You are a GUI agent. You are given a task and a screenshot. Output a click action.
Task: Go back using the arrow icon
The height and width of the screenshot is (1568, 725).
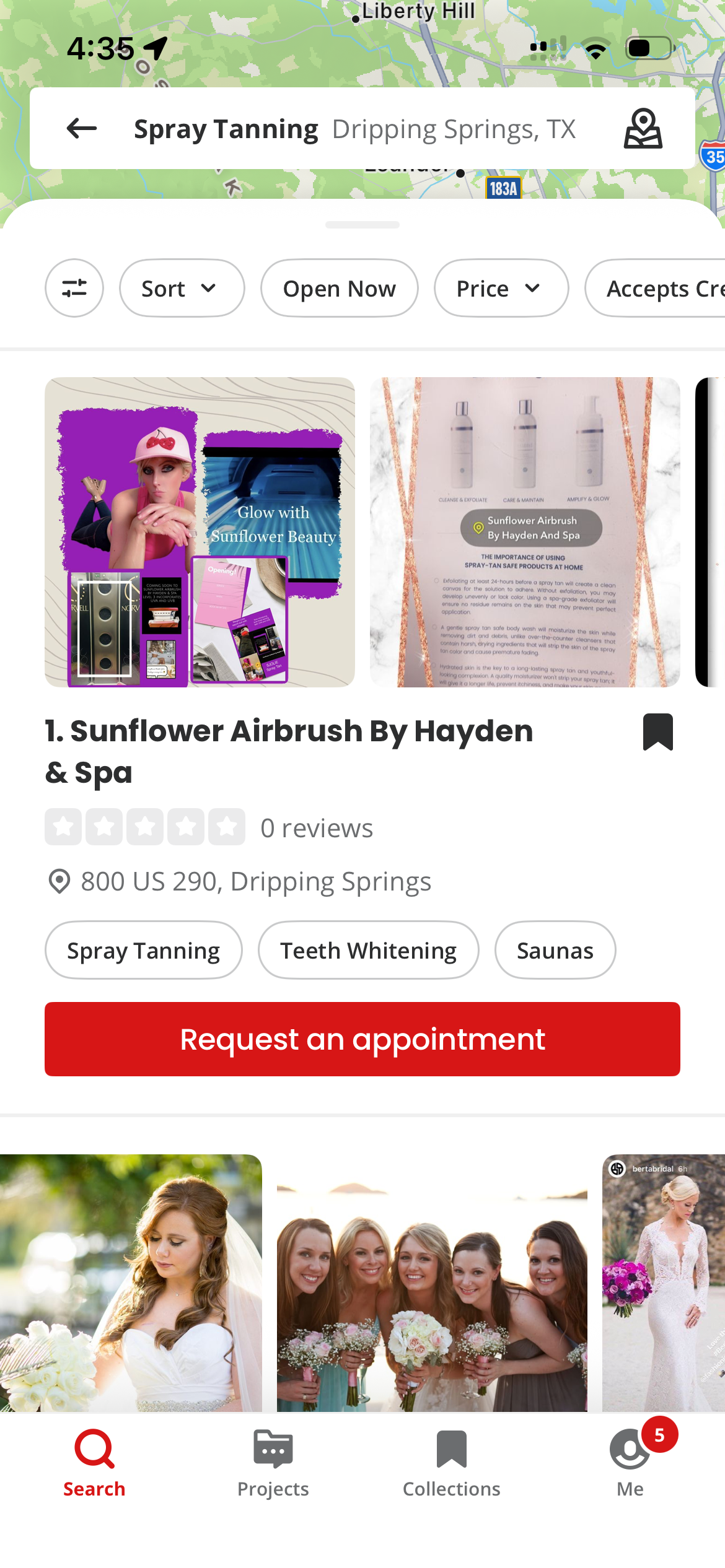click(81, 129)
